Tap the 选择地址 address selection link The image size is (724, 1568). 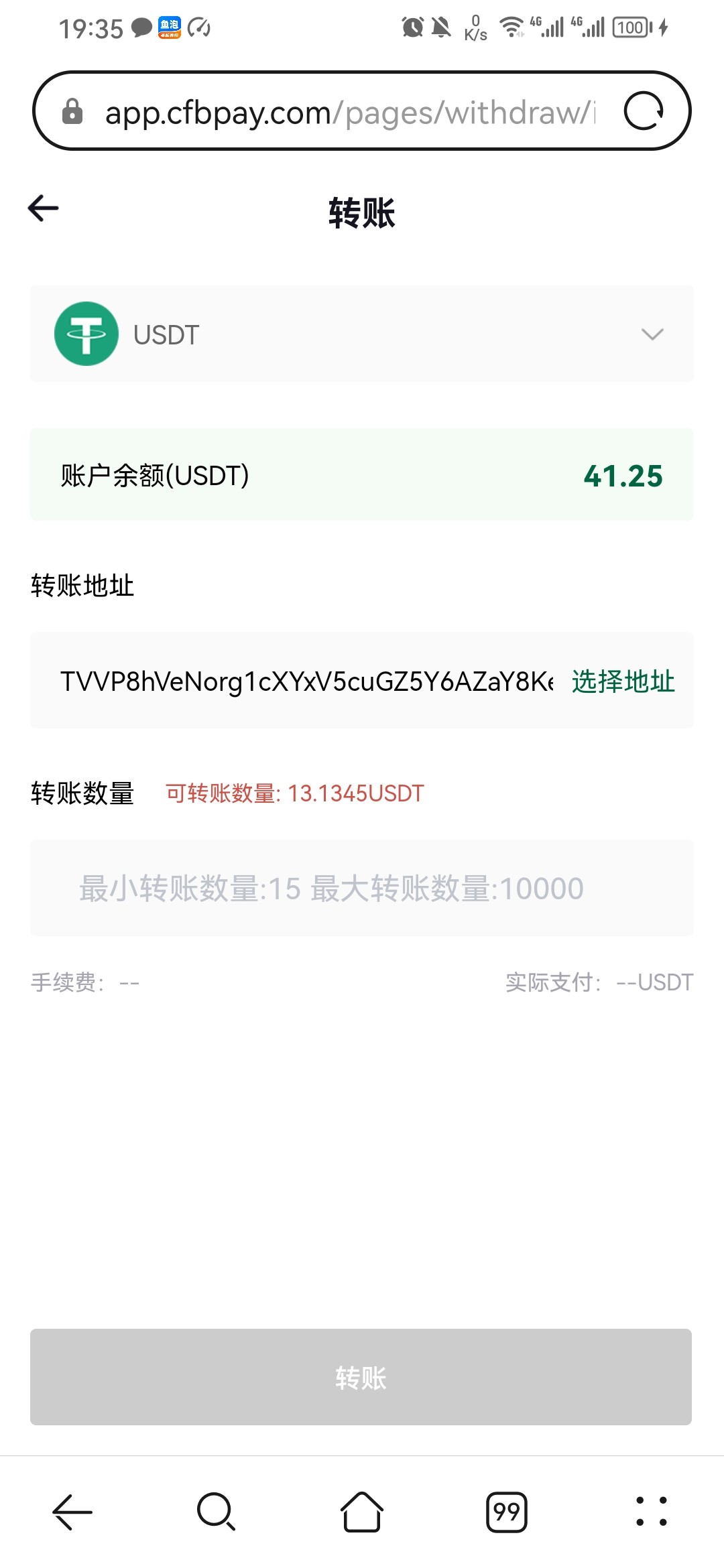pyautogui.click(x=622, y=683)
